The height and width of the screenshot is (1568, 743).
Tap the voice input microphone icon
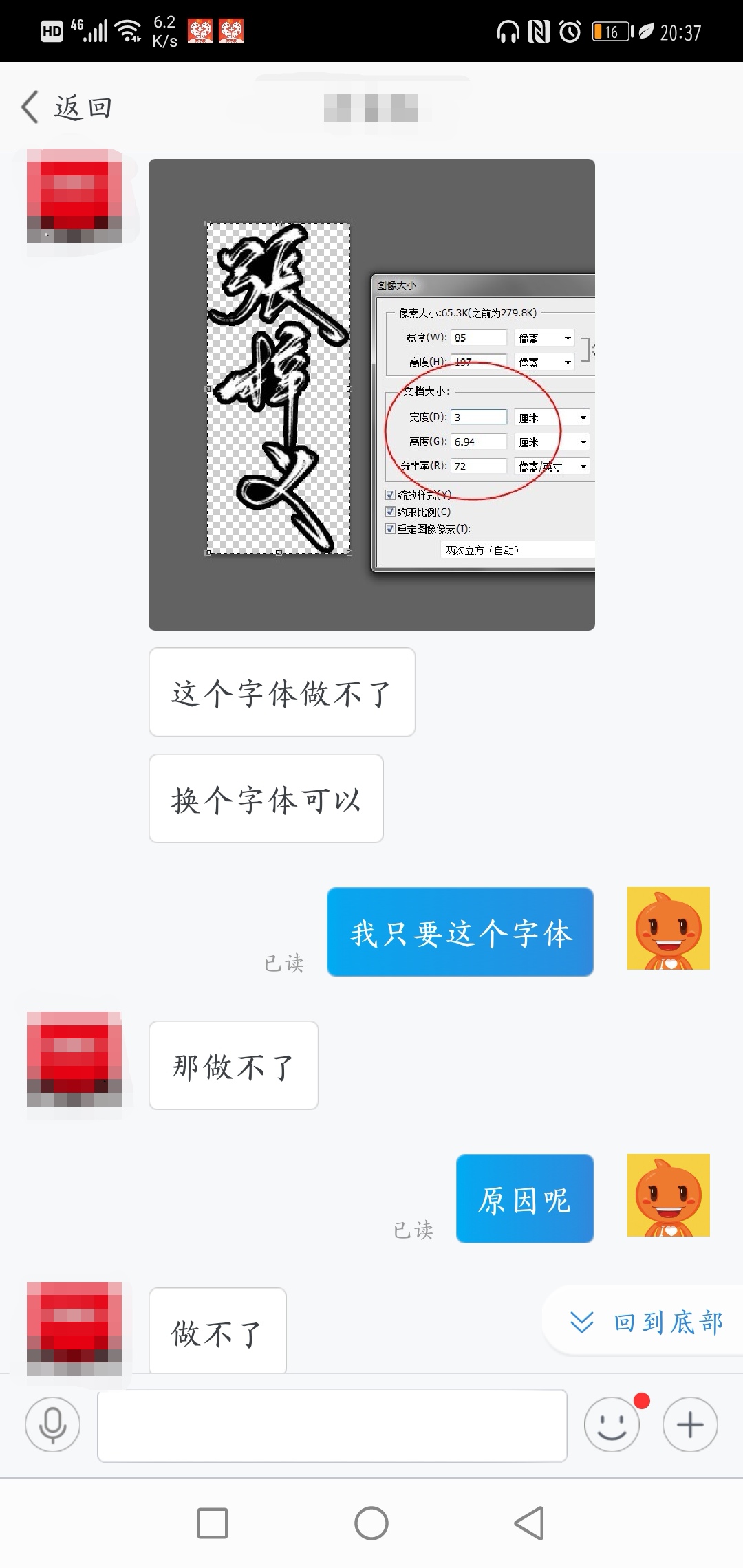[53, 1424]
